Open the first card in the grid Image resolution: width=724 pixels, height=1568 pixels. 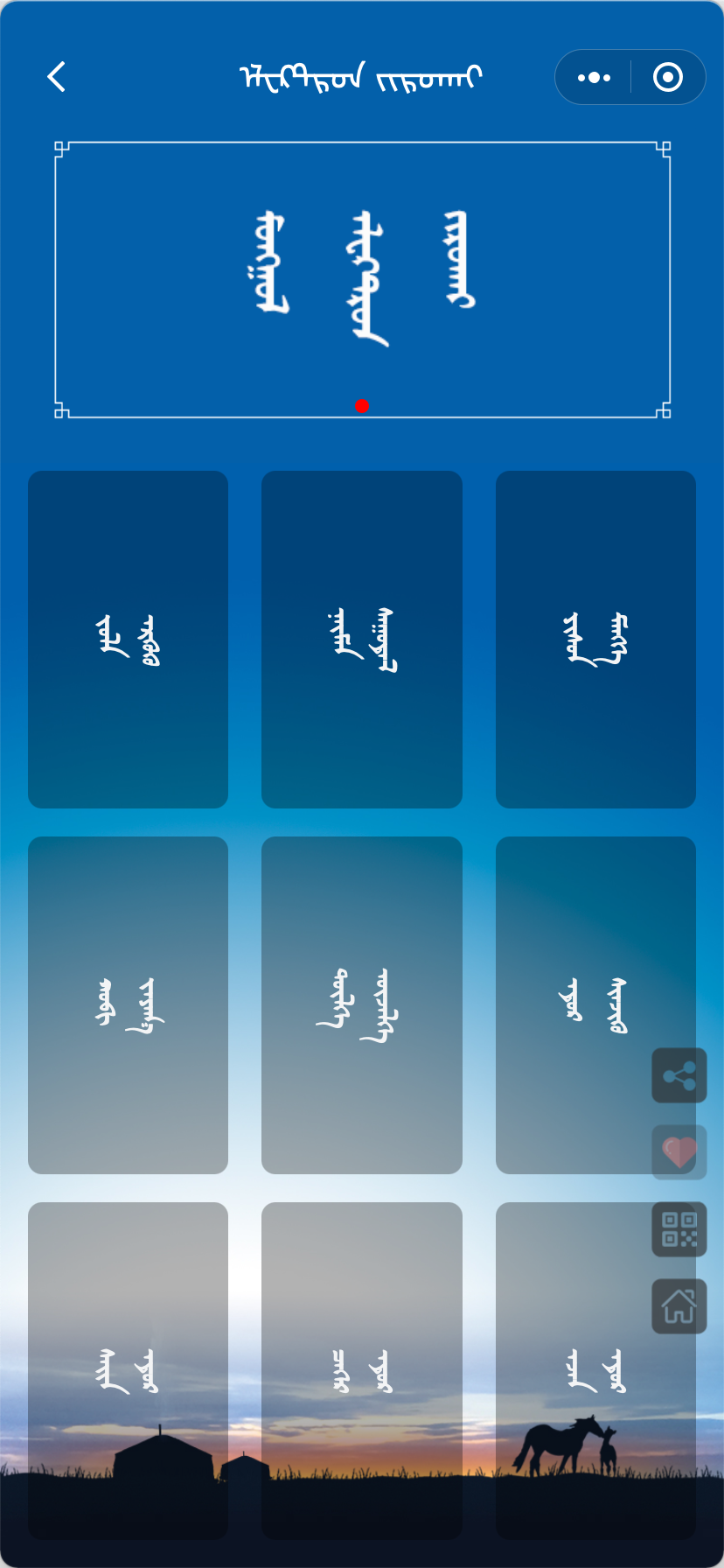[128, 639]
